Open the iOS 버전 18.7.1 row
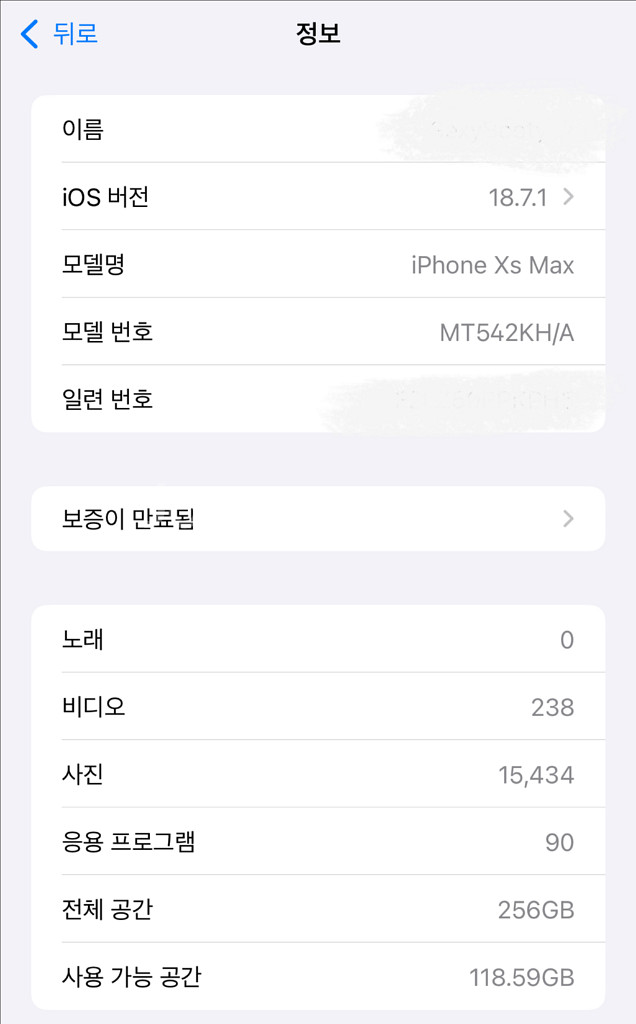The width and height of the screenshot is (636, 1024). click(318, 197)
